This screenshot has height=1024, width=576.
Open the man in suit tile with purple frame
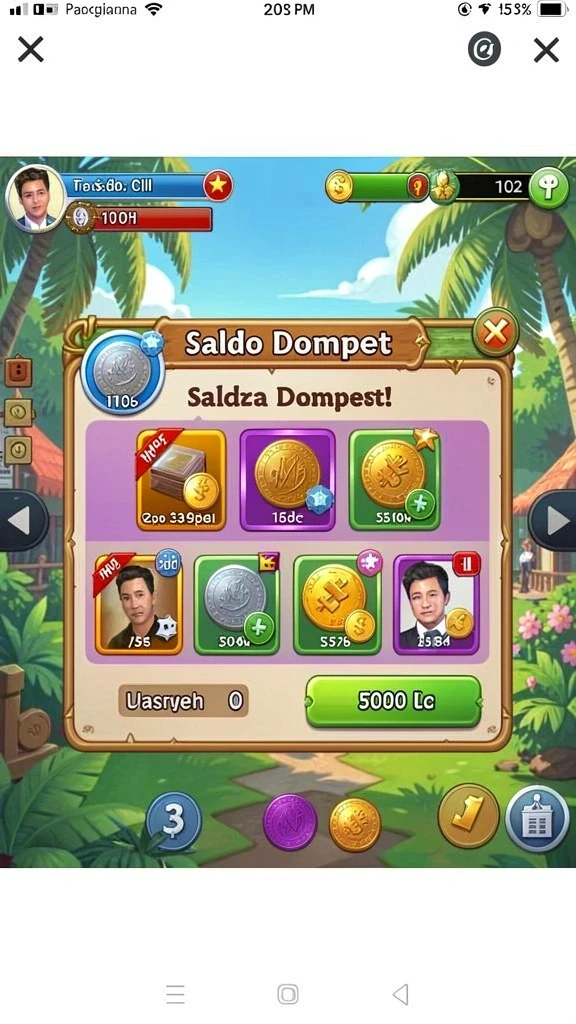click(436, 605)
